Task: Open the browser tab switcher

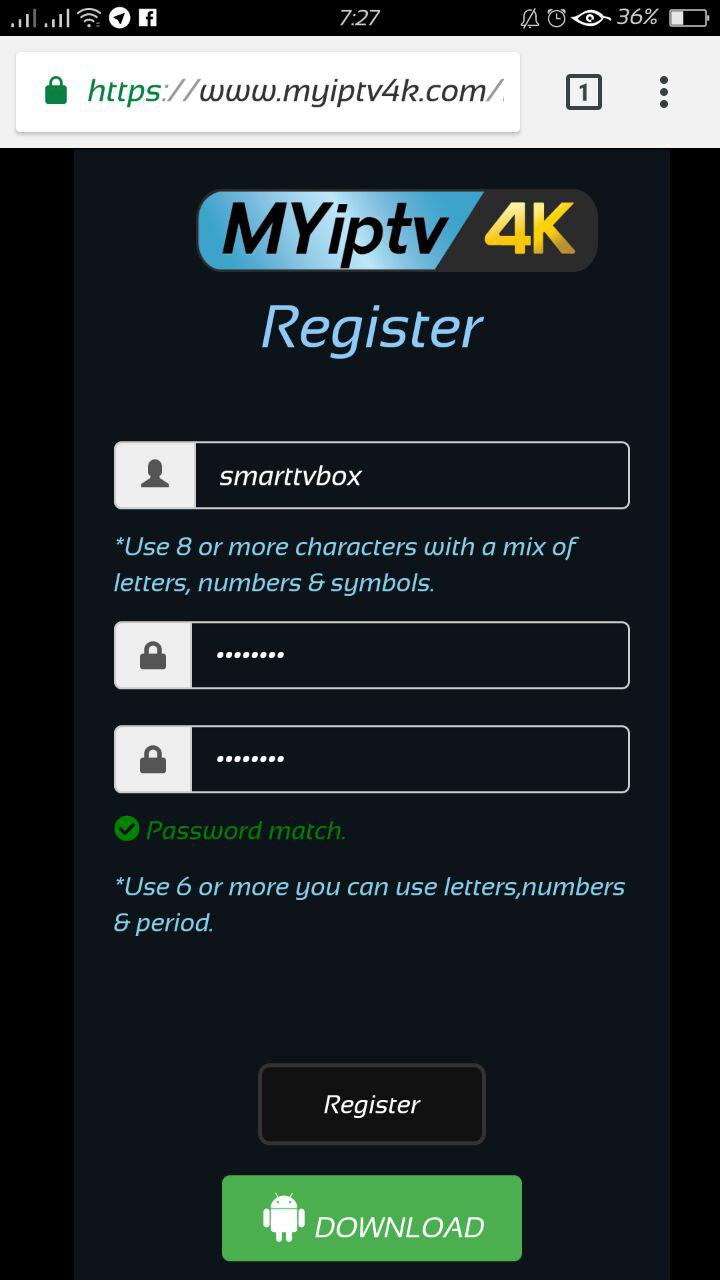Action: tap(584, 93)
